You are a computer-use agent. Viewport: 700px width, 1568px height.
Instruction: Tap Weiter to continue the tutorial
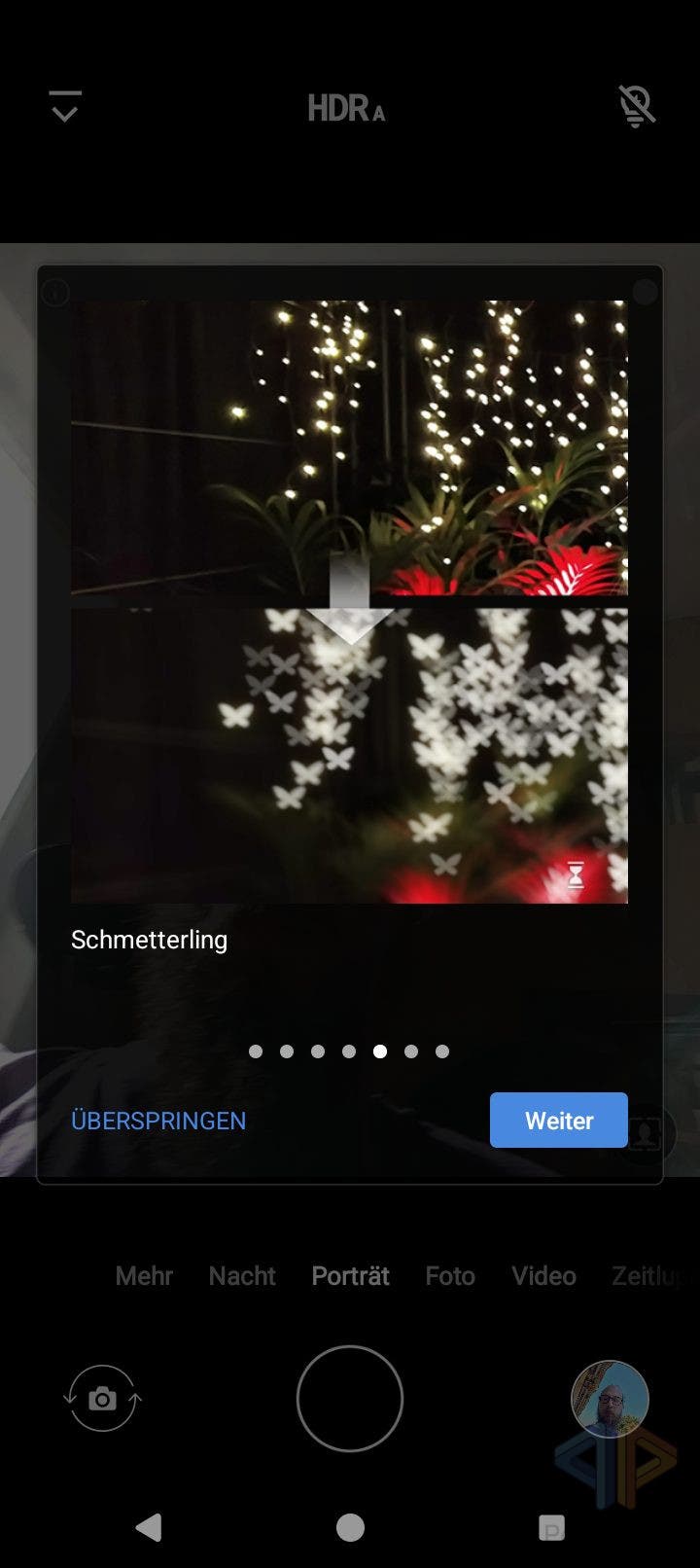coord(559,1120)
